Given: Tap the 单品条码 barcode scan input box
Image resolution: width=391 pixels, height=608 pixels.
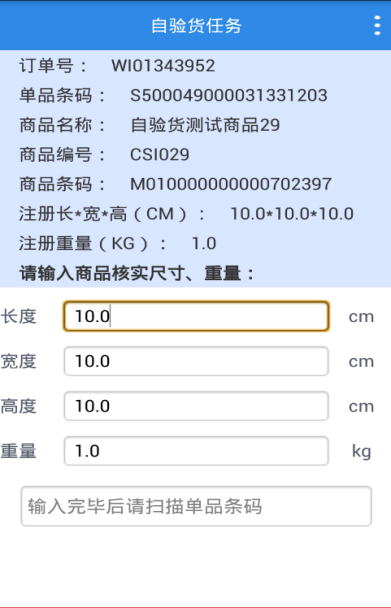Looking at the screenshot, I should pyautogui.click(x=196, y=506).
